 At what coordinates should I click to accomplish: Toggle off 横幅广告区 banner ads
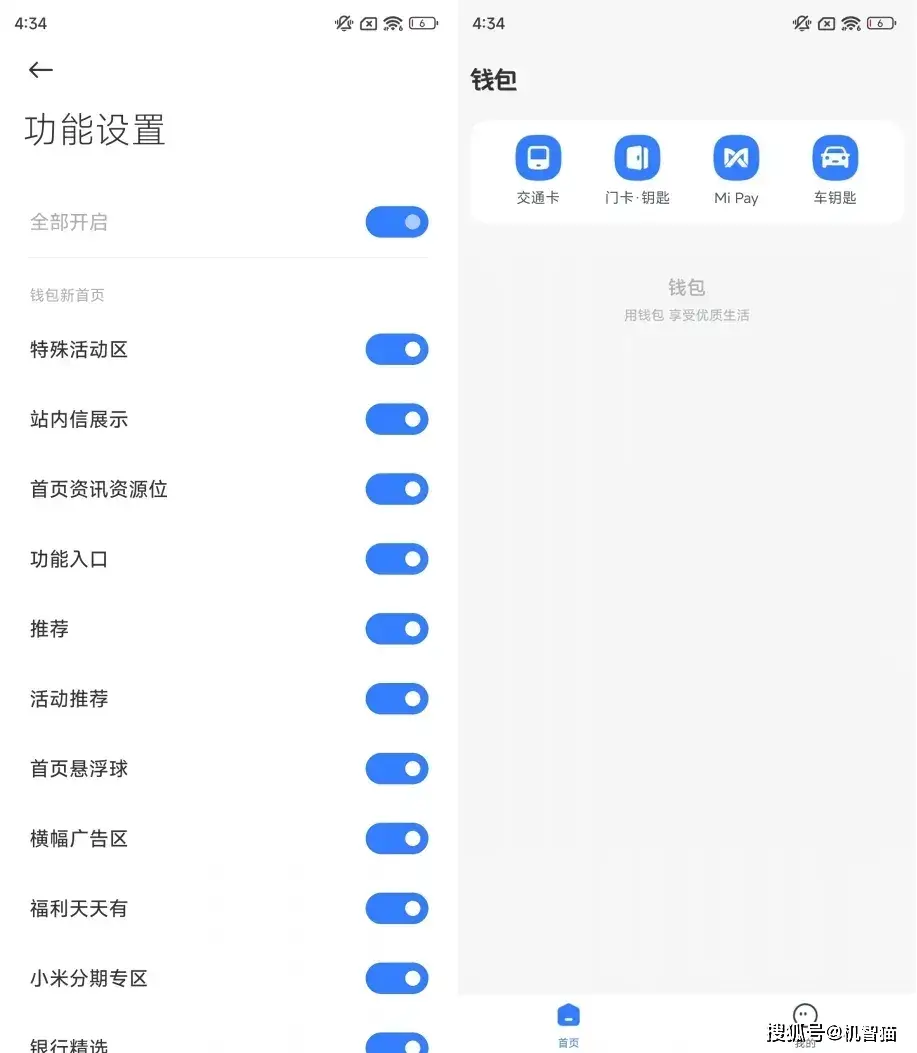tap(397, 838)
